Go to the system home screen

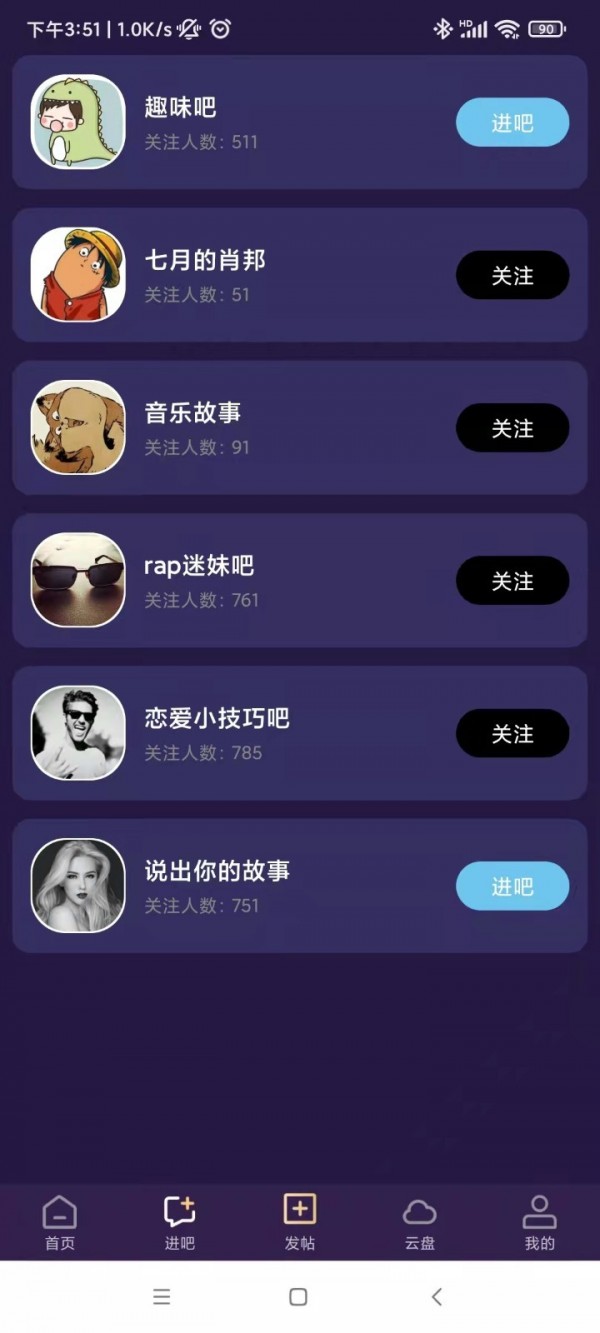click(x=298, y=1297)
